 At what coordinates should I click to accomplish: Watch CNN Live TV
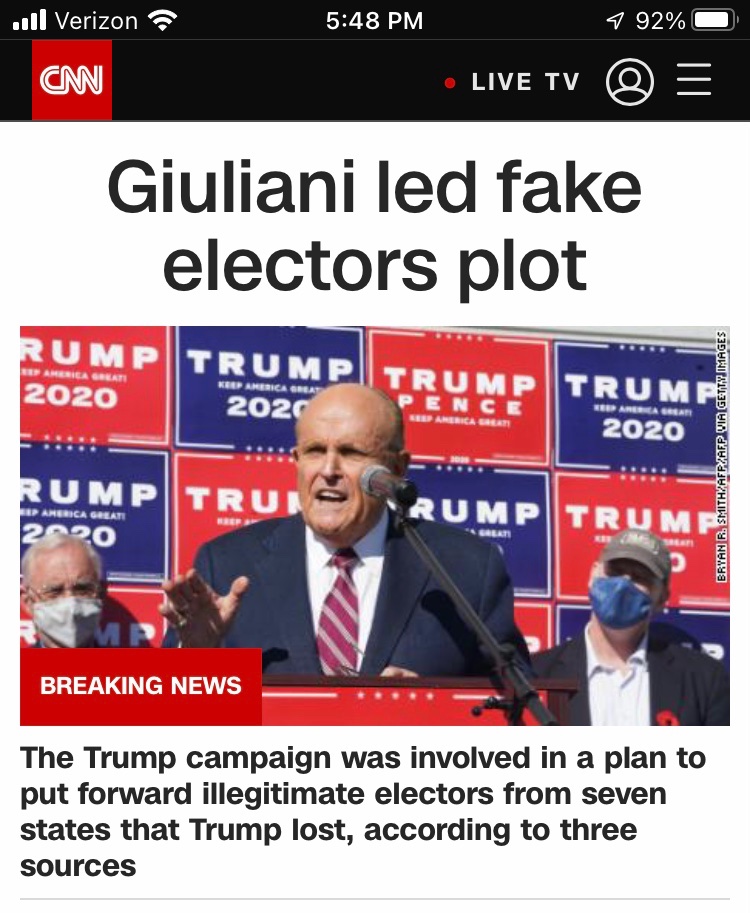pos(513,82)
